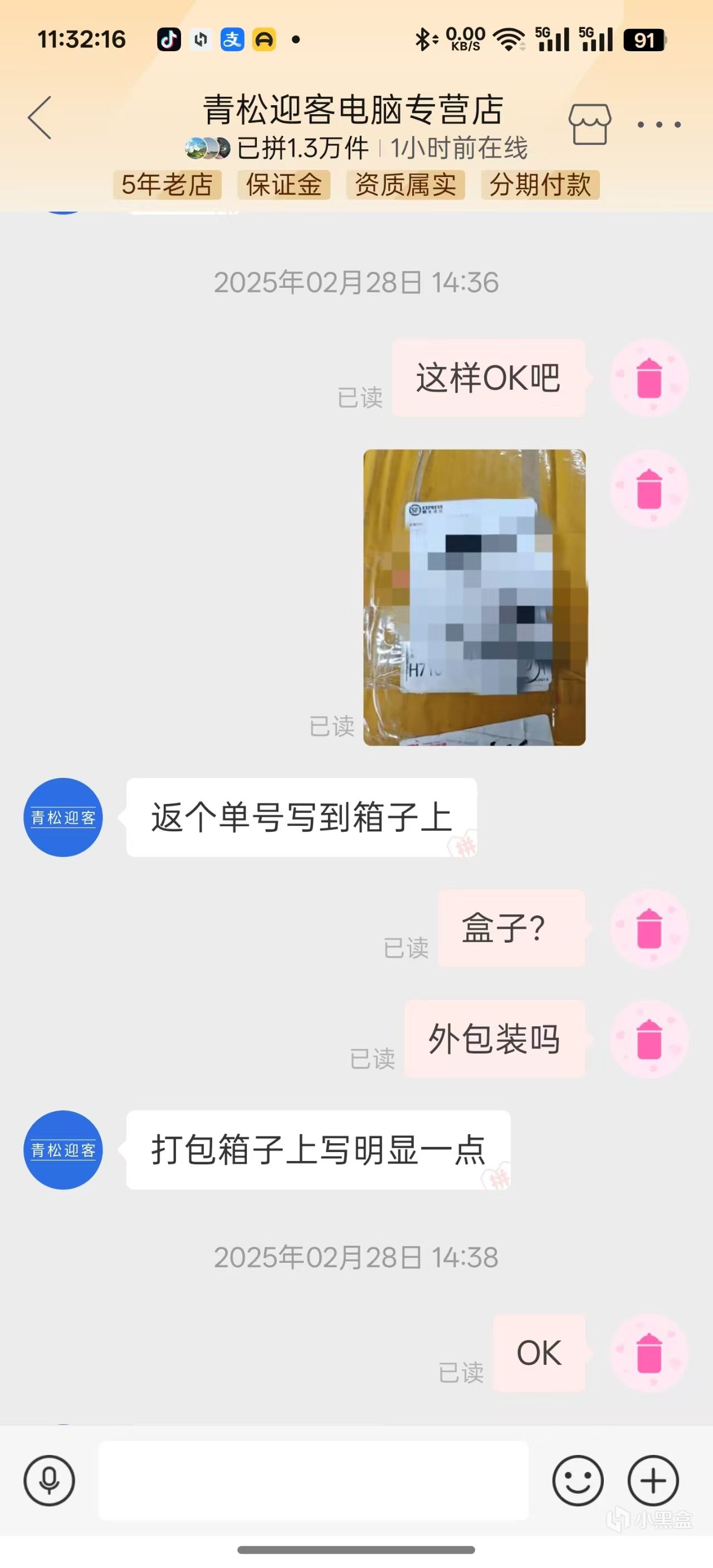The image size is (713, 1568).
Task: Open the sent package photo
Action: pyautogui.click(x=475, y=597)
